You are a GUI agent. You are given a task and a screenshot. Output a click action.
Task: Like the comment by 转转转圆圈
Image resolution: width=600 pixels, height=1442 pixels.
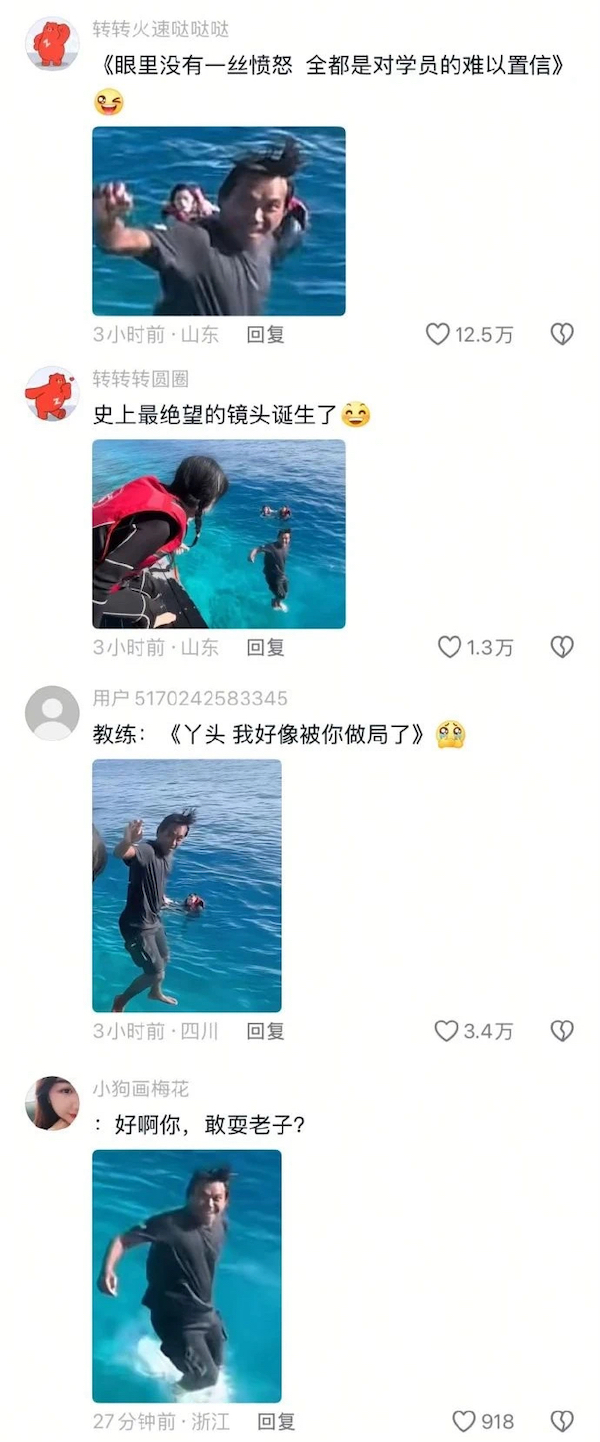(450, 647)
